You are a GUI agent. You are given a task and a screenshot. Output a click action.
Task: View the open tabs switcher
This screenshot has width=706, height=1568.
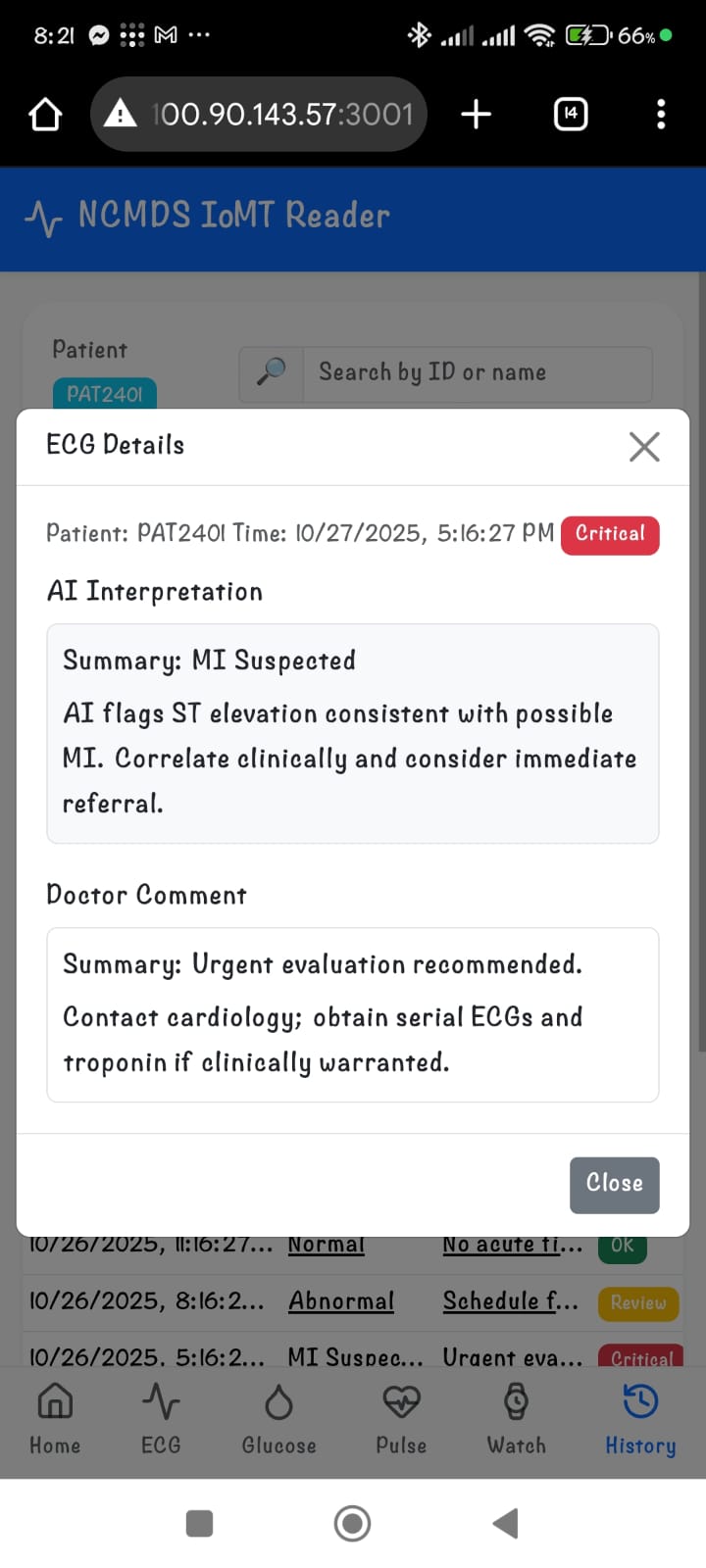pos(571,115)
